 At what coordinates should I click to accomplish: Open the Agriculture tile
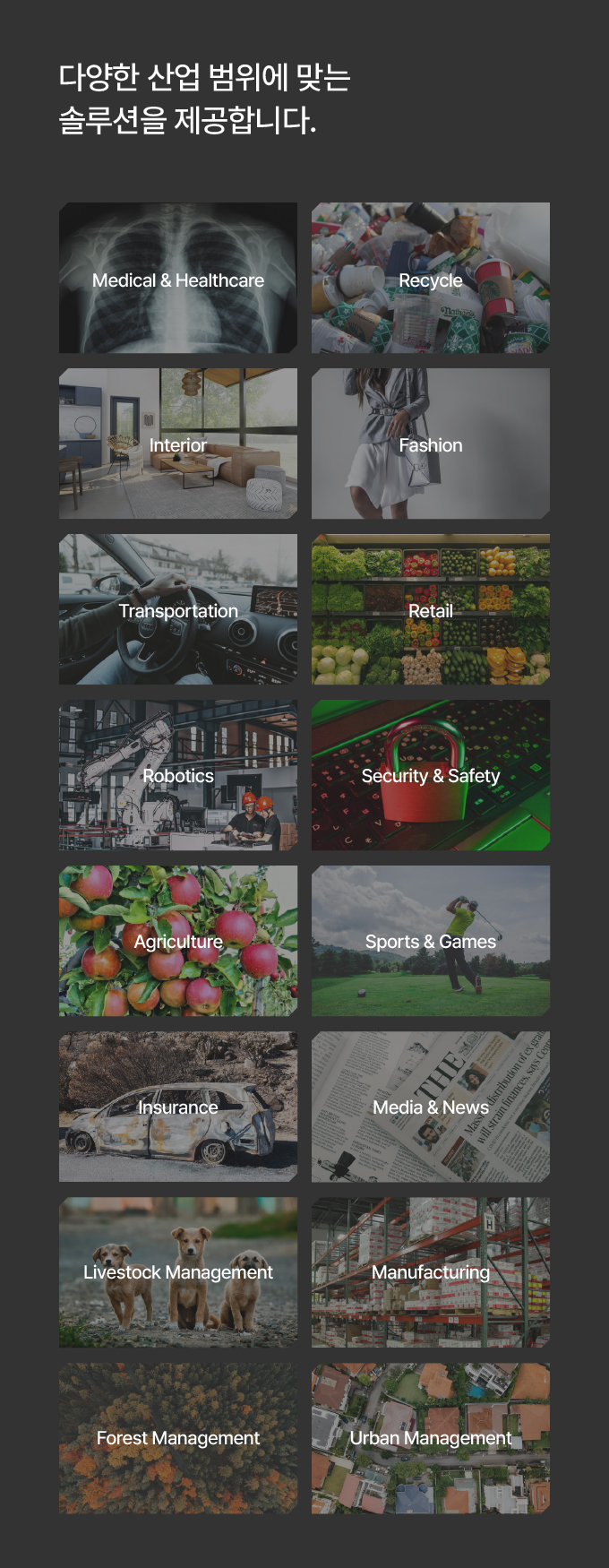(x=178, y=941)
